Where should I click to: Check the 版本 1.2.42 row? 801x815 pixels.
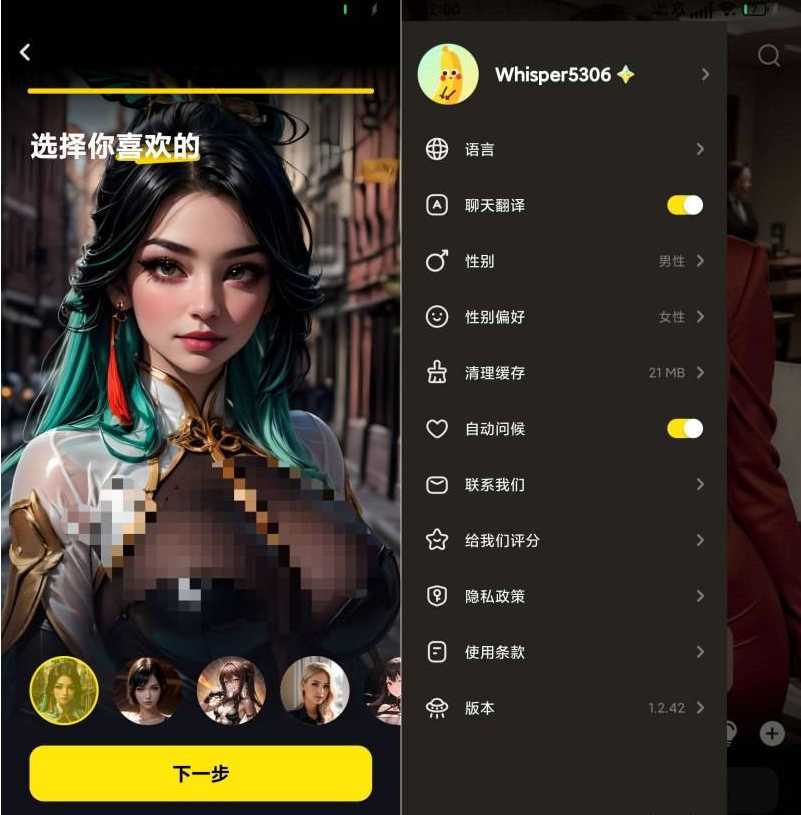(564, 708)
